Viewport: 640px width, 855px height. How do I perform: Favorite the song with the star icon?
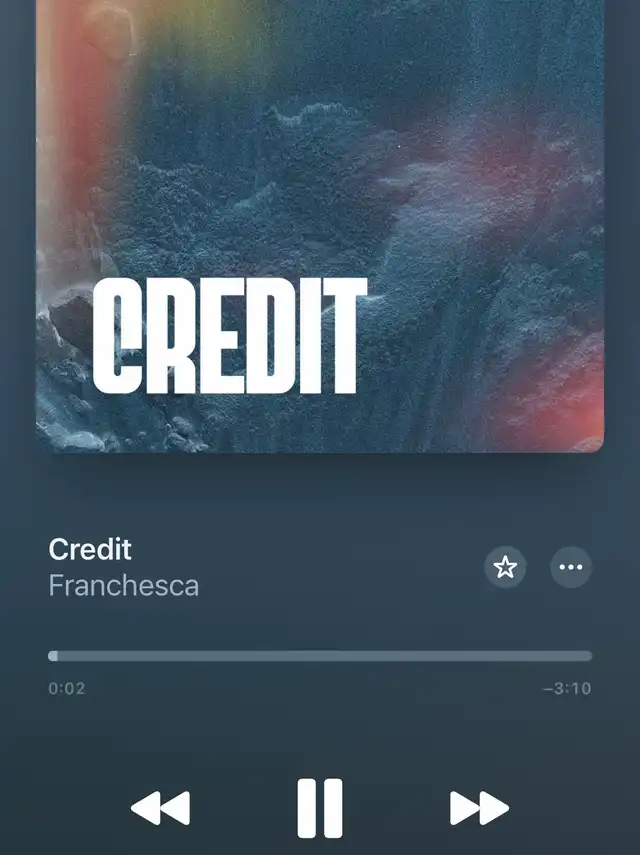506,568
